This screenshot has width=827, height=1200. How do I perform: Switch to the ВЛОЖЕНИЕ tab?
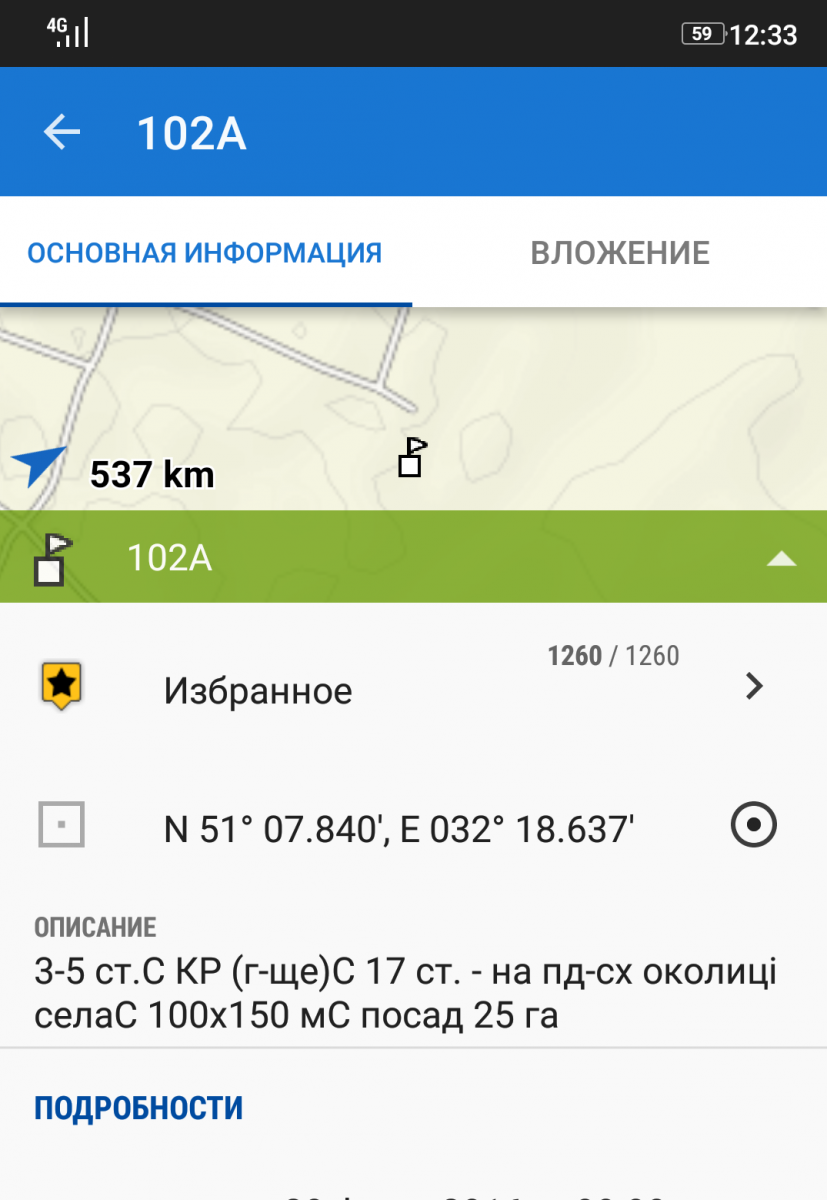pos(619,252)
